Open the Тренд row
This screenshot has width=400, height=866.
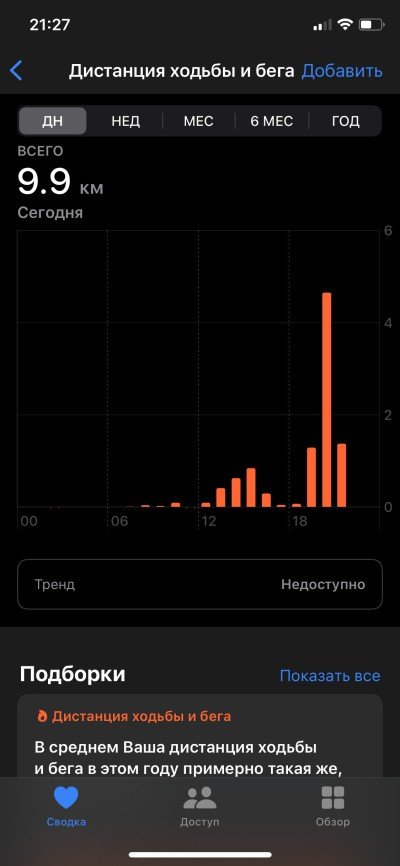tap(200, 584)
